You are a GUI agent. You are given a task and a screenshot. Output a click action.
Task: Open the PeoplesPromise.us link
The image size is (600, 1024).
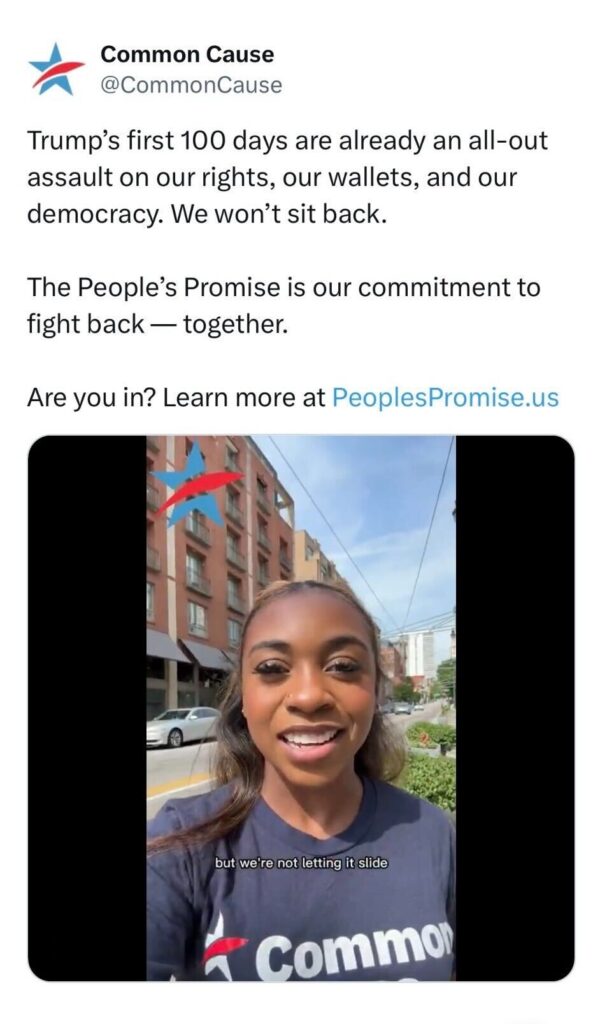(x=444, y=398)
